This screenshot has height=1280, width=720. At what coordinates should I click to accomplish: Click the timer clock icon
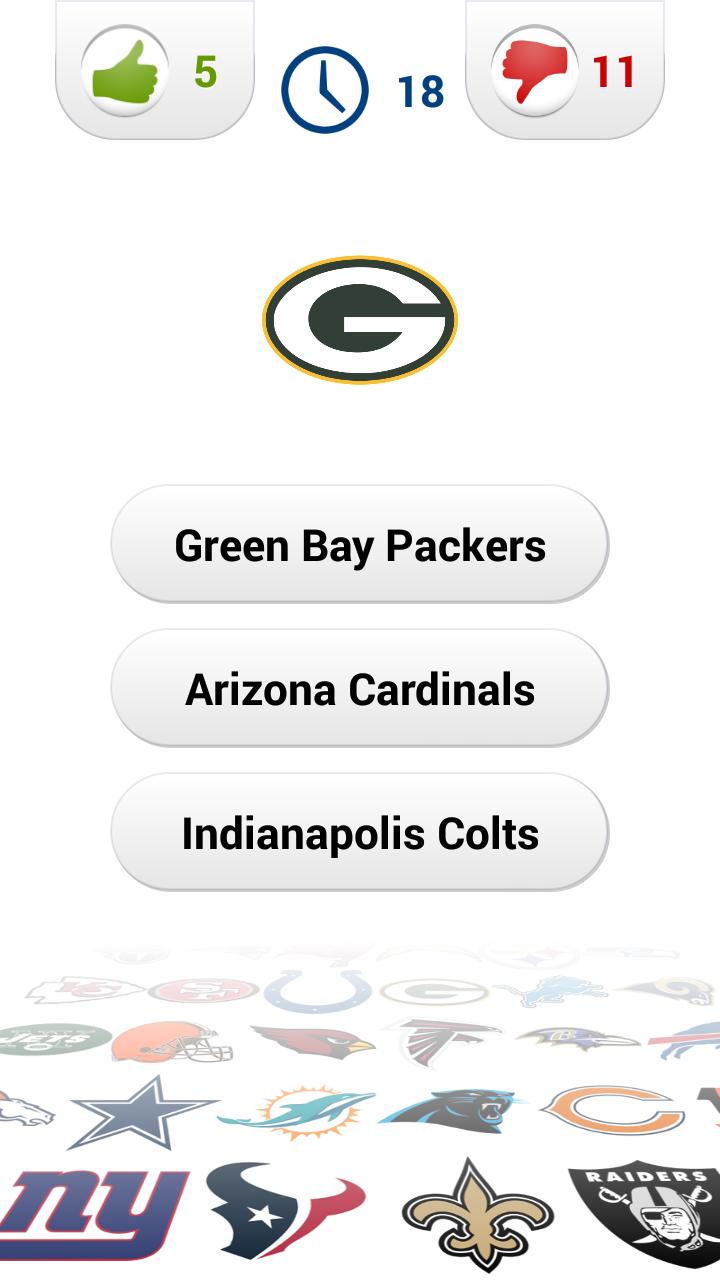coord(323,82)
